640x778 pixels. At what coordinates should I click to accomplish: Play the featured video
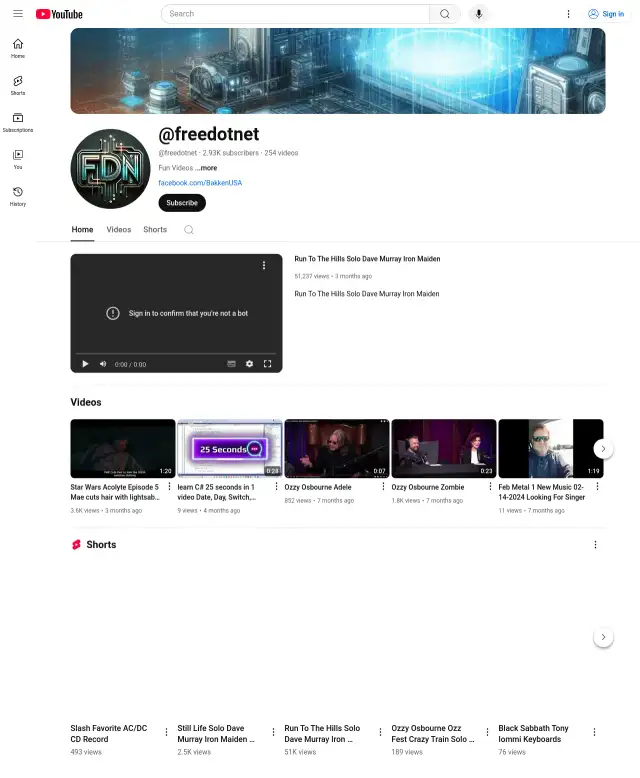click(85, 364)
